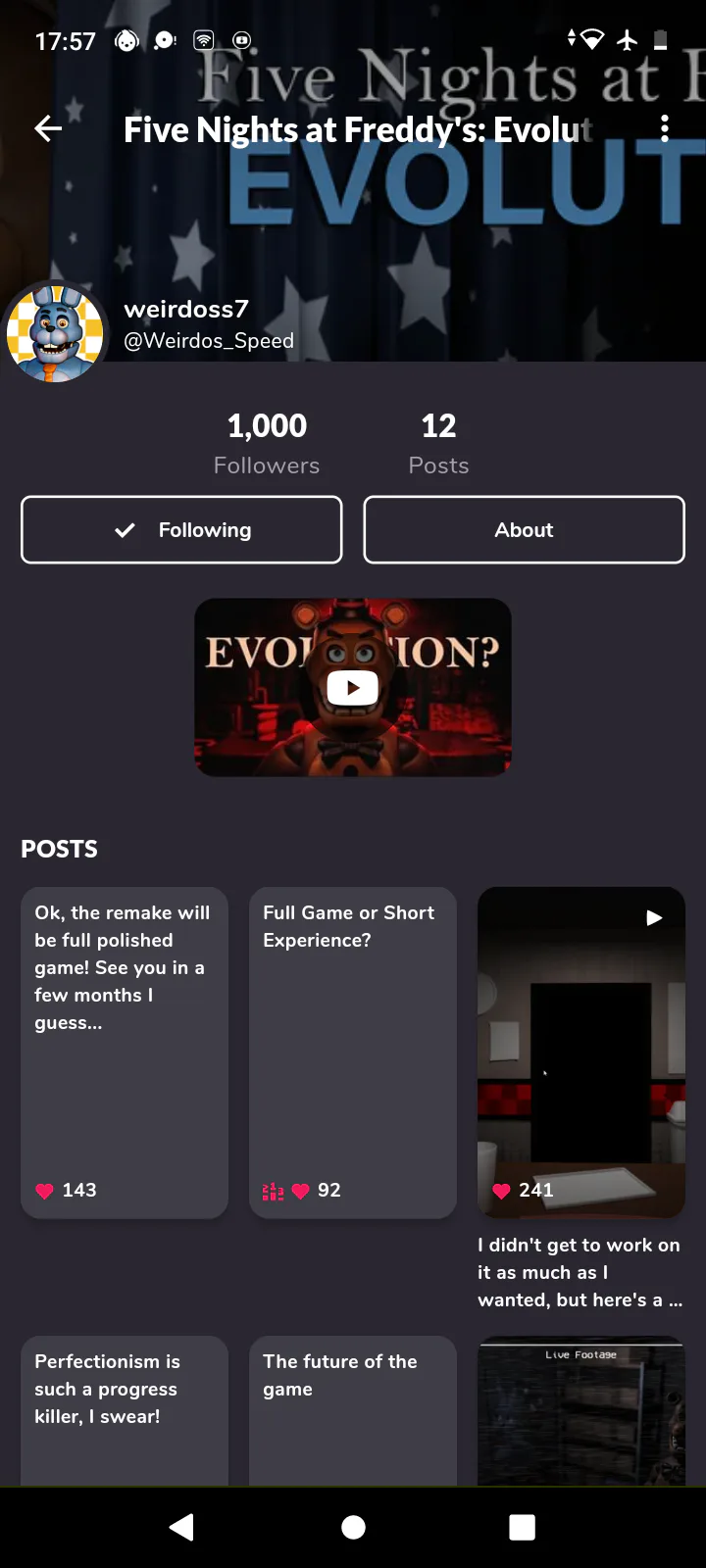Open the Live Footage post
This screenshot has width=706, height=1568.
tap(581, 1411)
